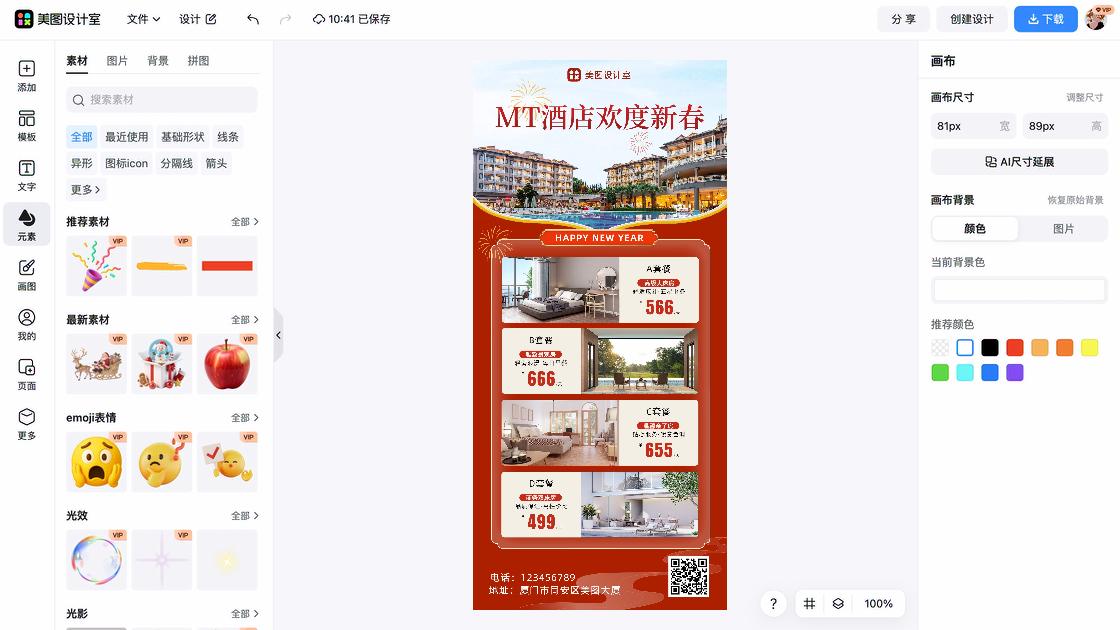
Task: Open the 模板 templates panel
Action: coord(27,126)
